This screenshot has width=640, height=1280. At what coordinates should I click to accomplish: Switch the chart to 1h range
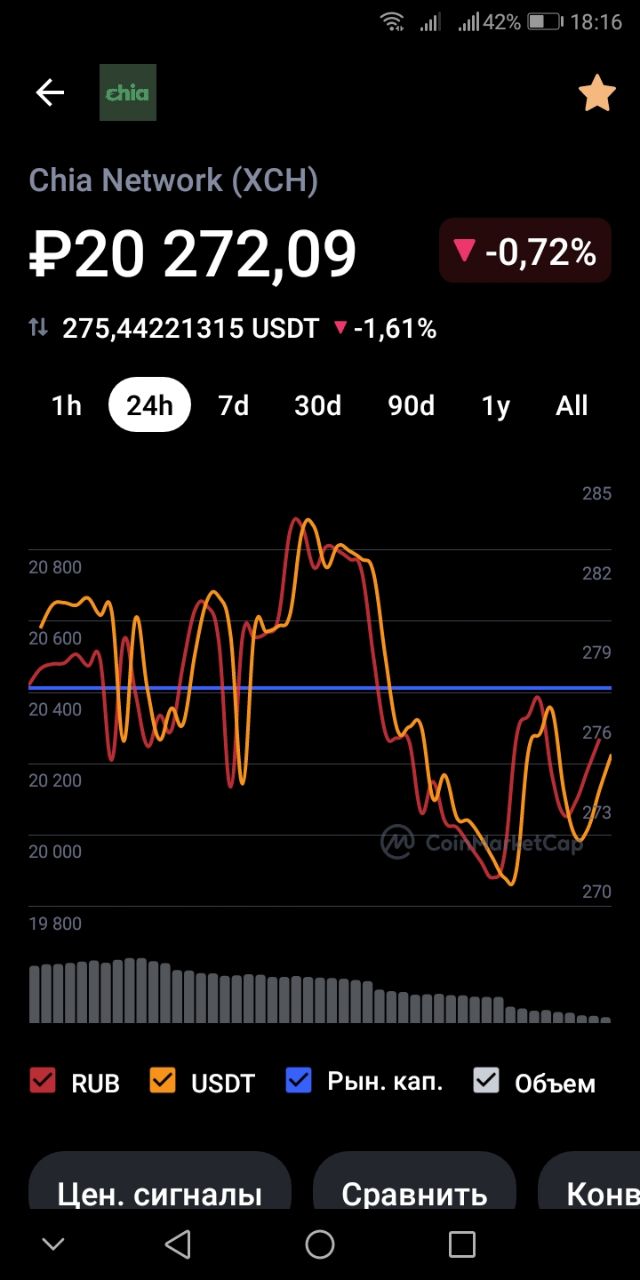(x=67, y=405)
